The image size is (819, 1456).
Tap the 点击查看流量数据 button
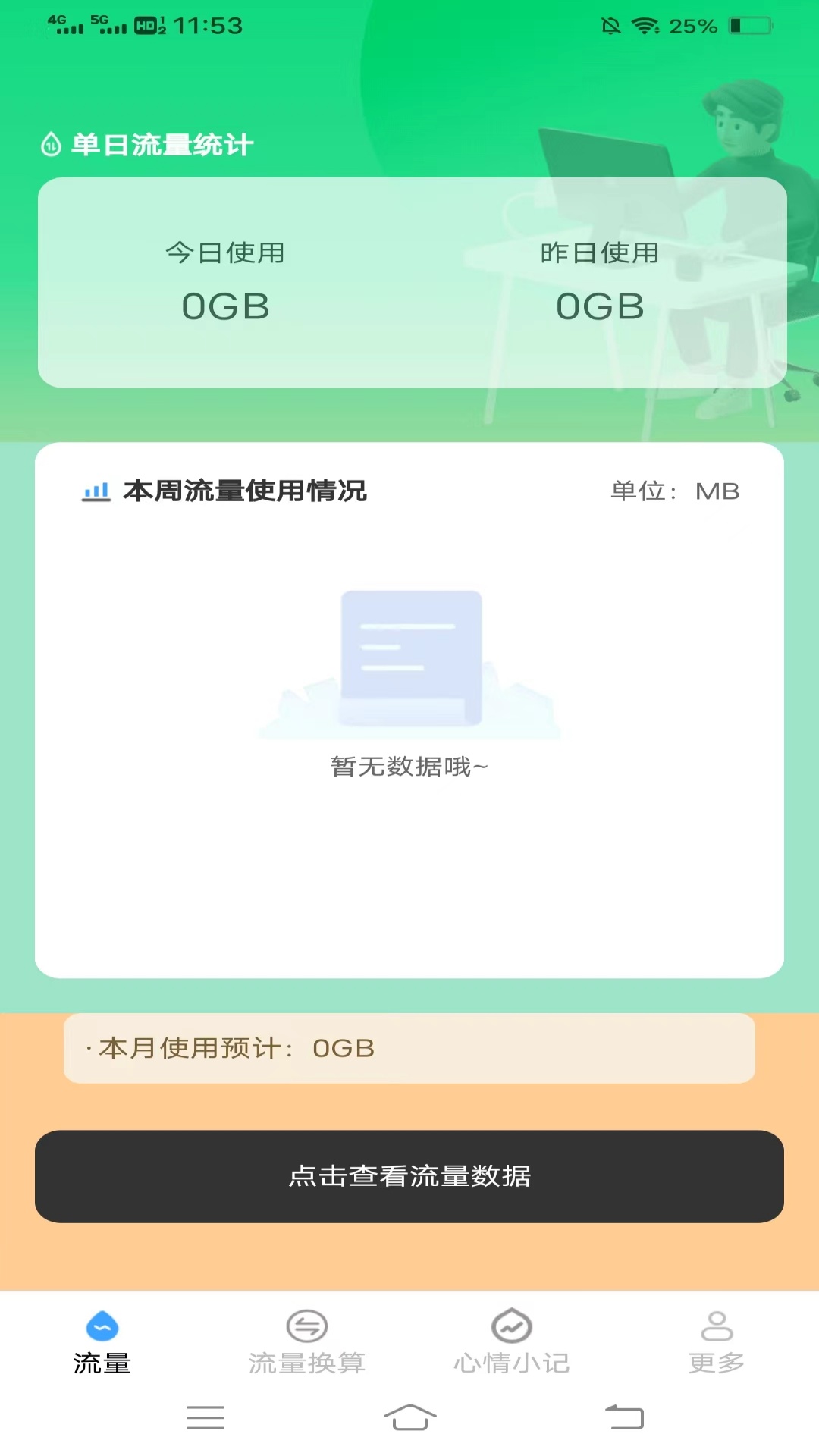(409, 1176)
